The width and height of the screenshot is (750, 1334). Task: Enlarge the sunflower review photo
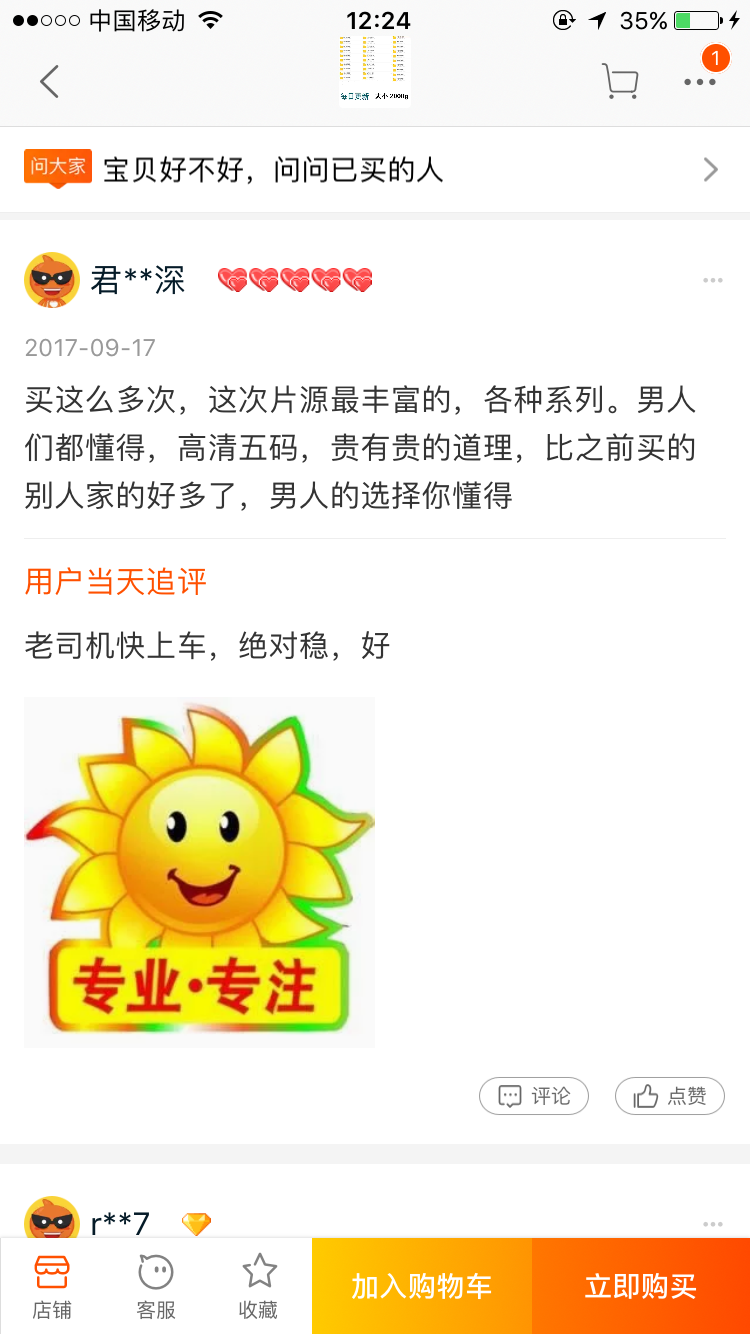tap(199, 872)
